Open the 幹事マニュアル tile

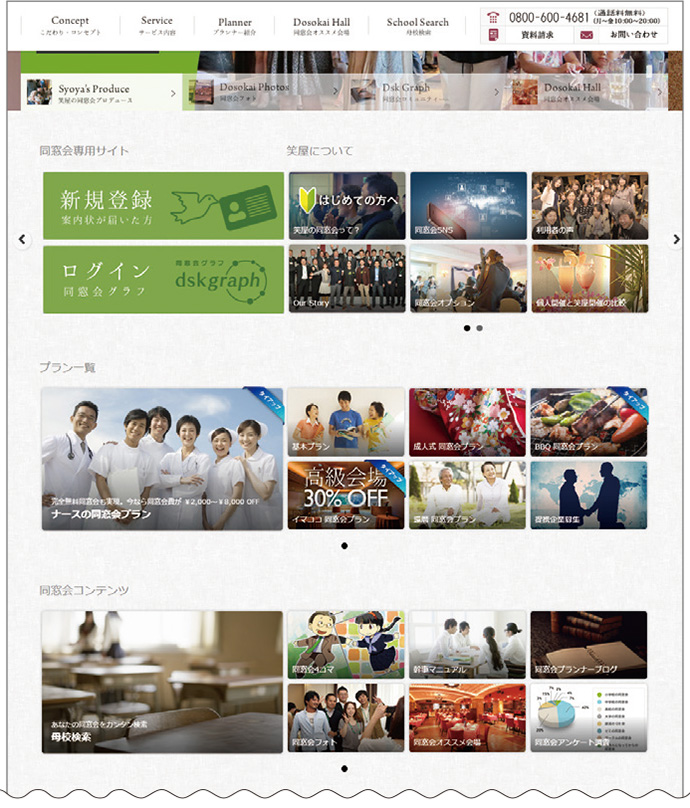pos(468,644)
